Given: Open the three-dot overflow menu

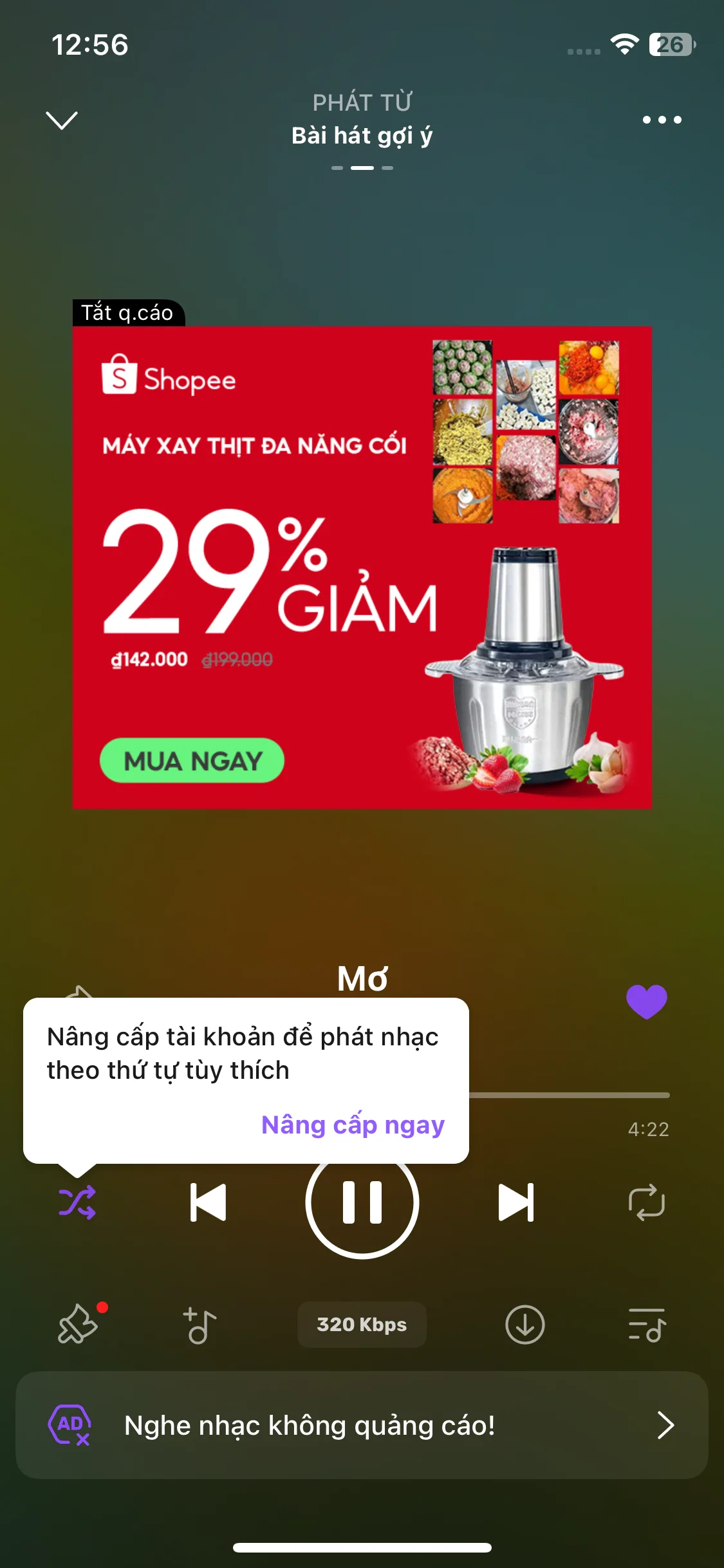Looking at the screenshot, I should pyautogui.click(x=662, y=120).
